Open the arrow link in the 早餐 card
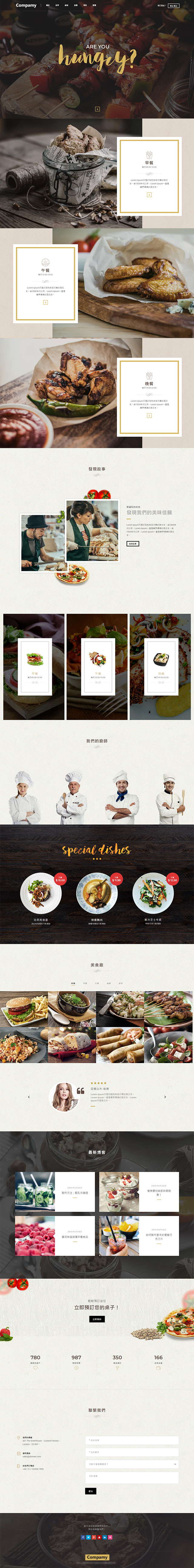Screen dimensions: 194x1568 point(149,195)
